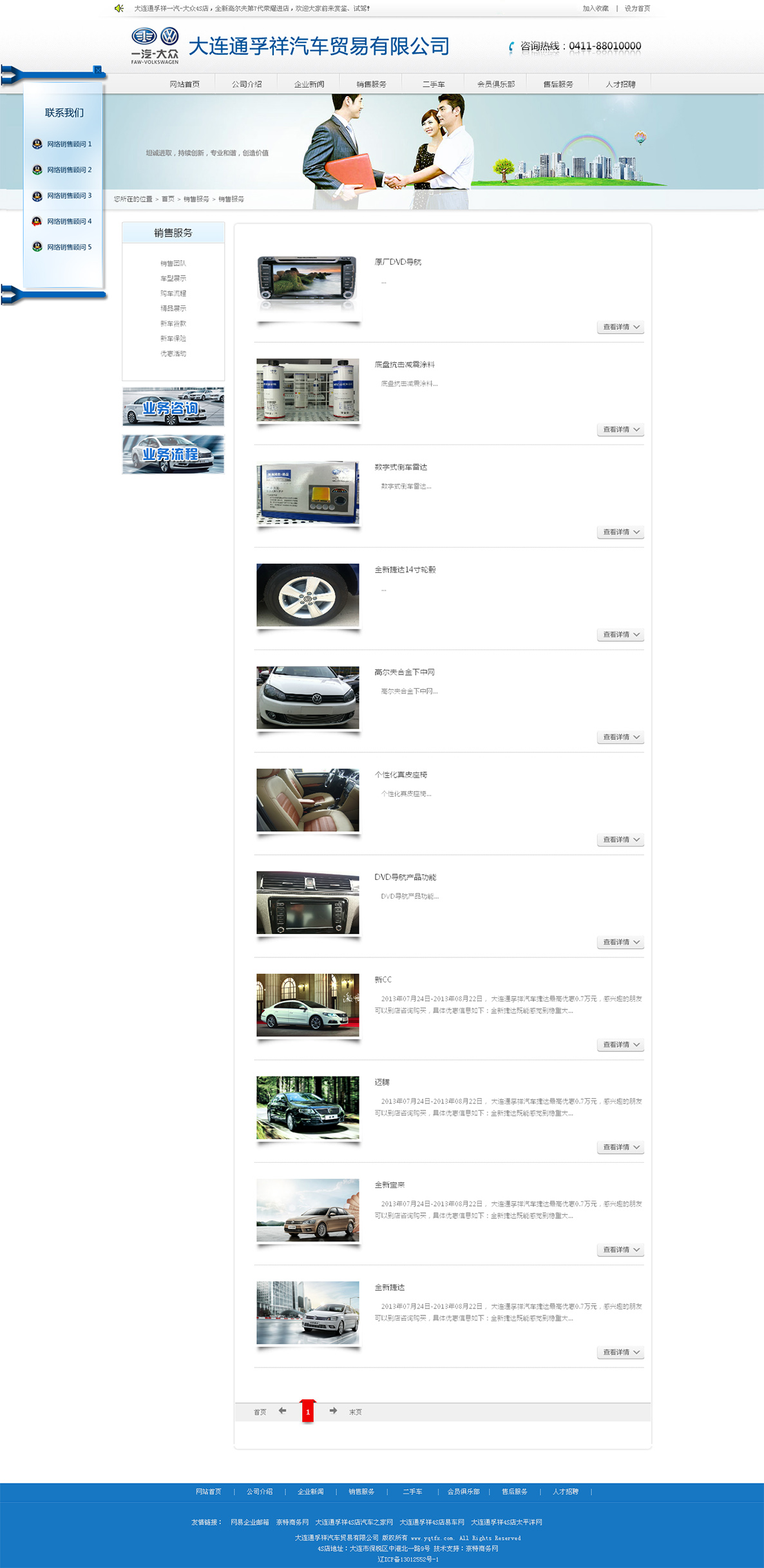The image size is (764, 1568).
Task: Open the 新CC product image
Action: coord(308,1005)
